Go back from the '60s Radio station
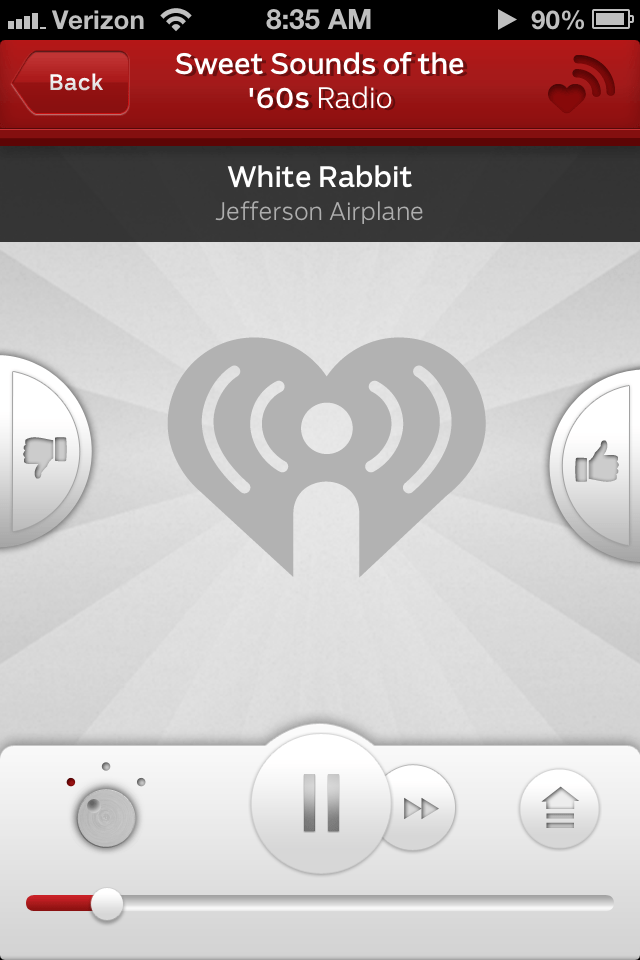The image size is (640, 960). [71, 83]
